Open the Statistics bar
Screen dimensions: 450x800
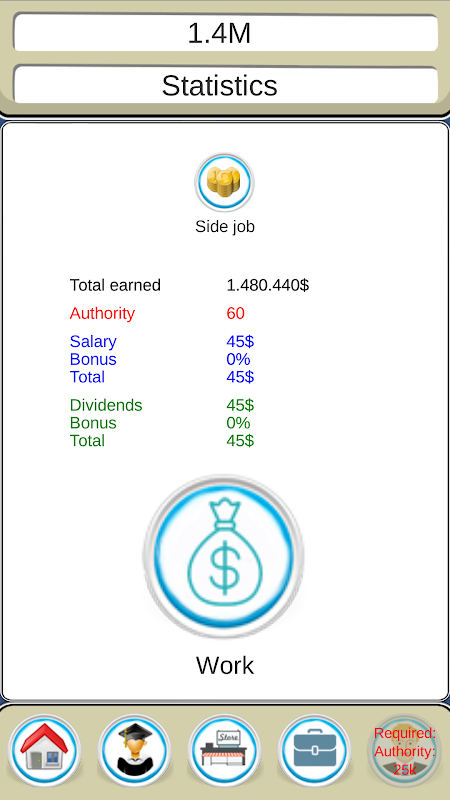225,85
